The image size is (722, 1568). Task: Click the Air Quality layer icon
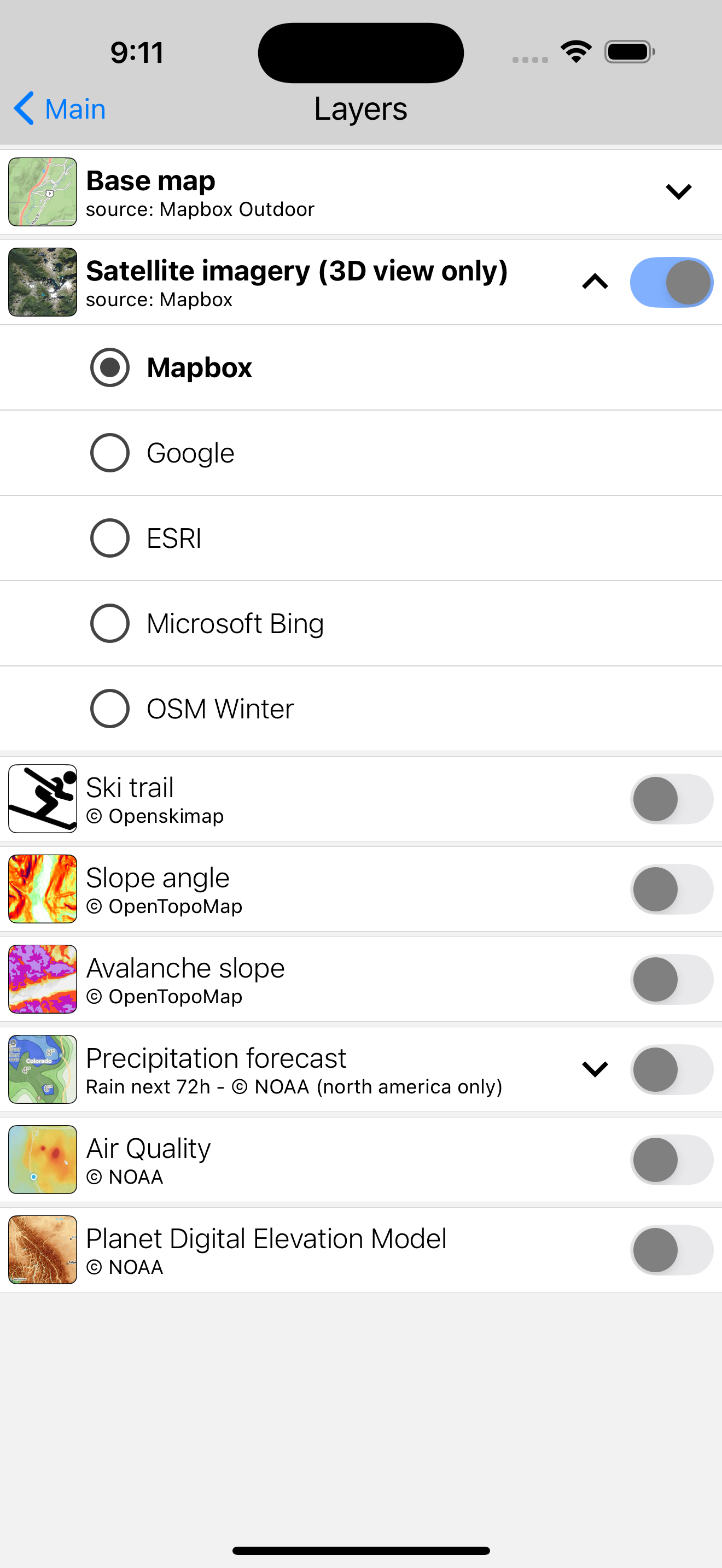pos(42,1159)
